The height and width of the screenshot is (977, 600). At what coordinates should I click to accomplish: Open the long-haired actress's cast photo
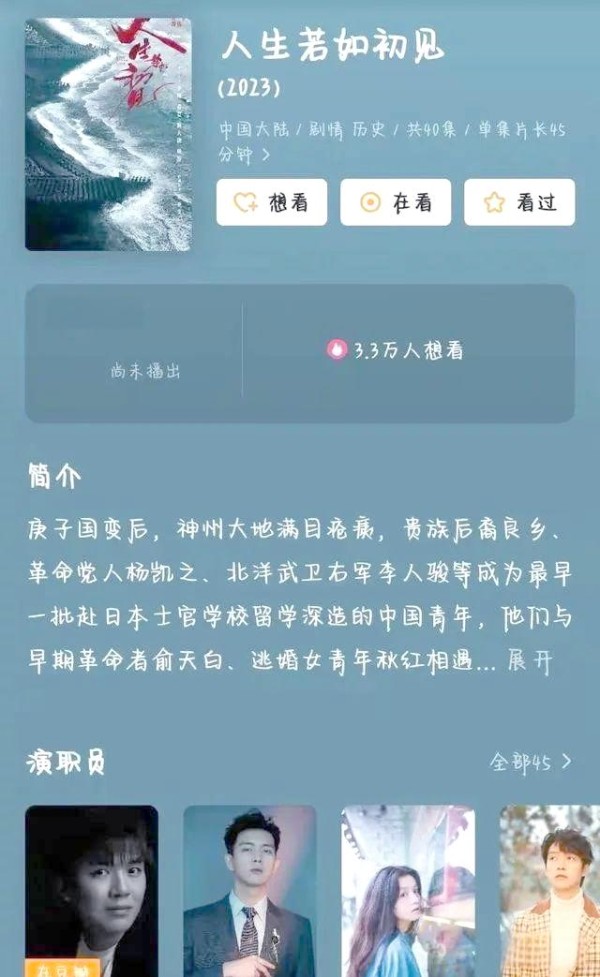(x=408, y=891)
